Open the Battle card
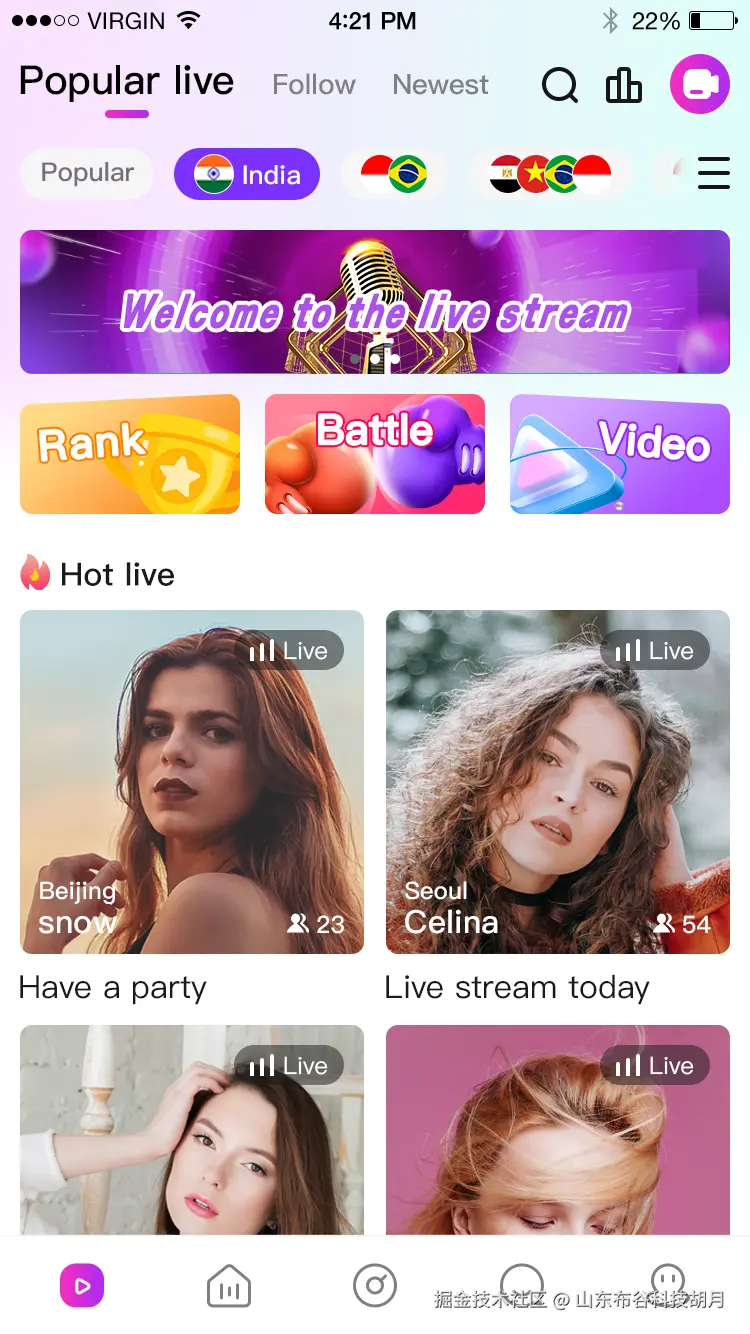The height and width of the screenshot is (1334, 750). (375, 454)
